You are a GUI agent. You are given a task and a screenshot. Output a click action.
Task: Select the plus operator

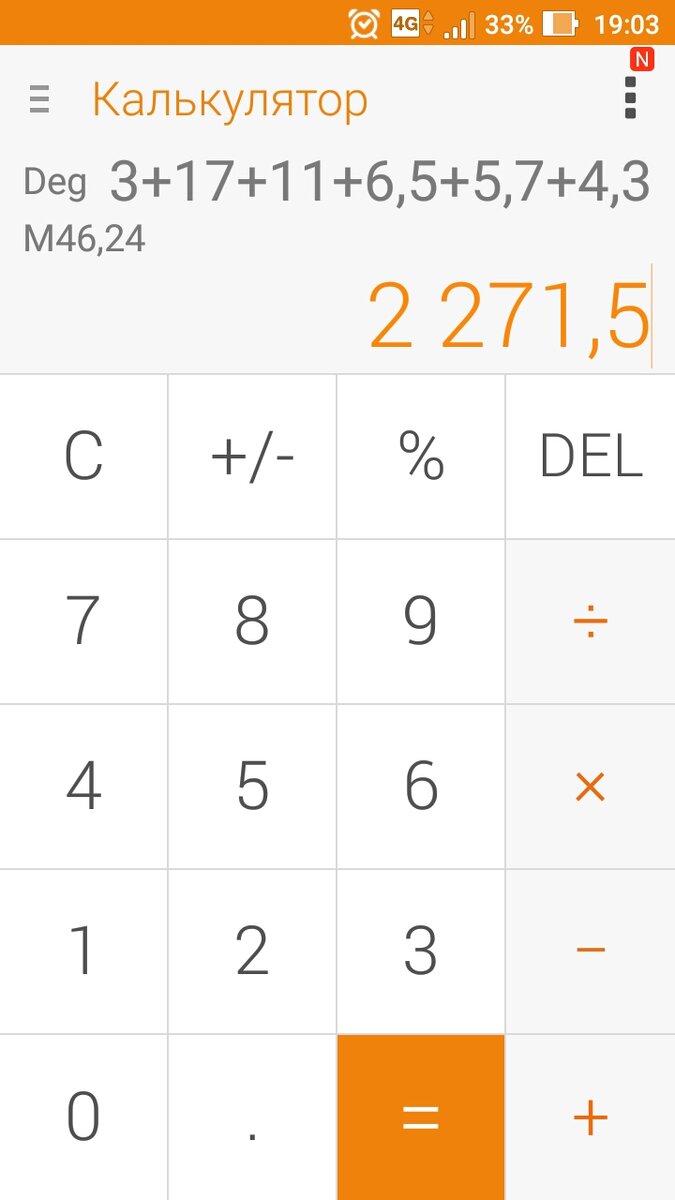tap(590, 1117)
